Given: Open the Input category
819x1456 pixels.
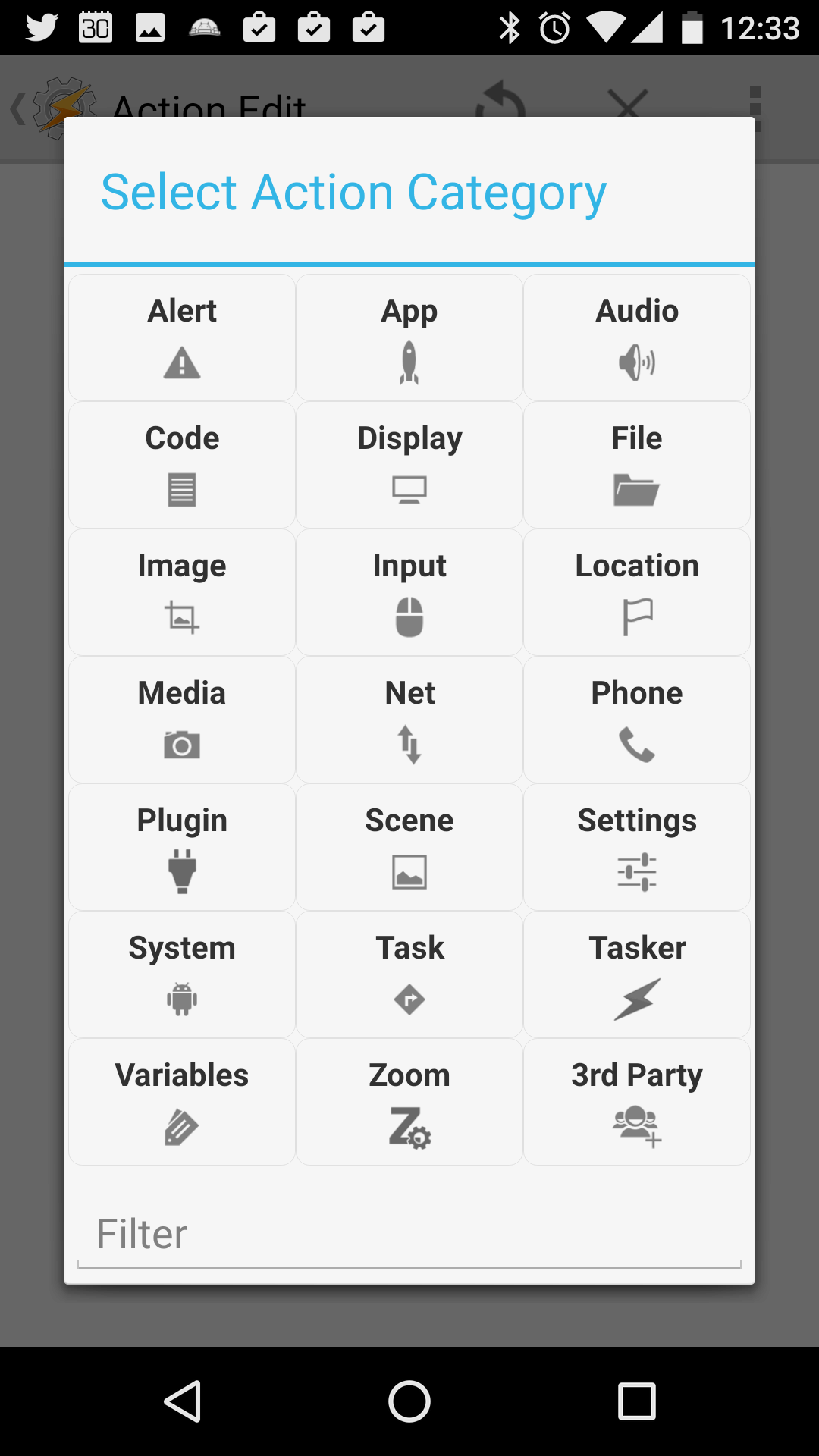Looking at the screenshot, I should (409, 592).
